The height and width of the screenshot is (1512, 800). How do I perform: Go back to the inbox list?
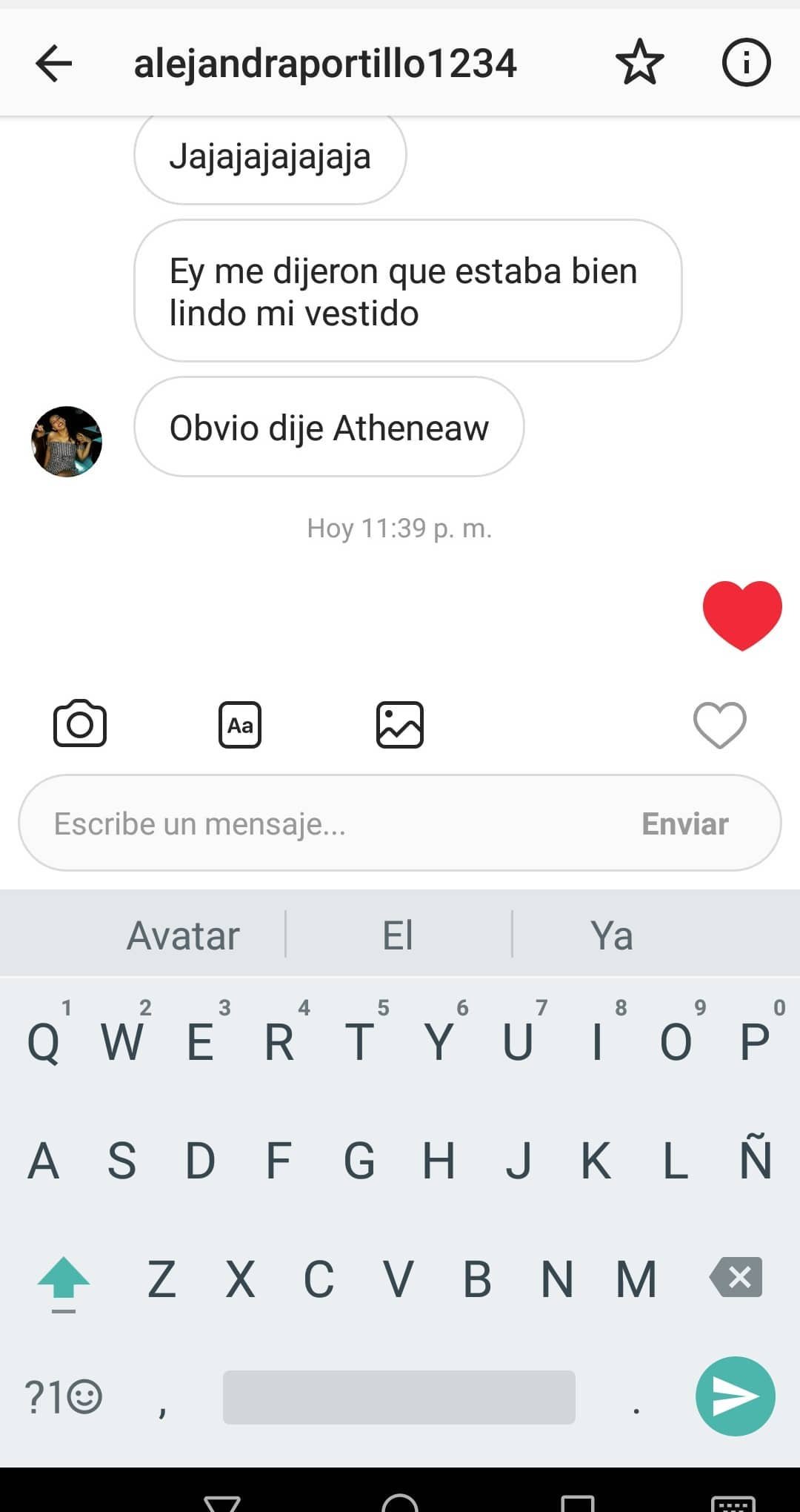pos(53,63)
